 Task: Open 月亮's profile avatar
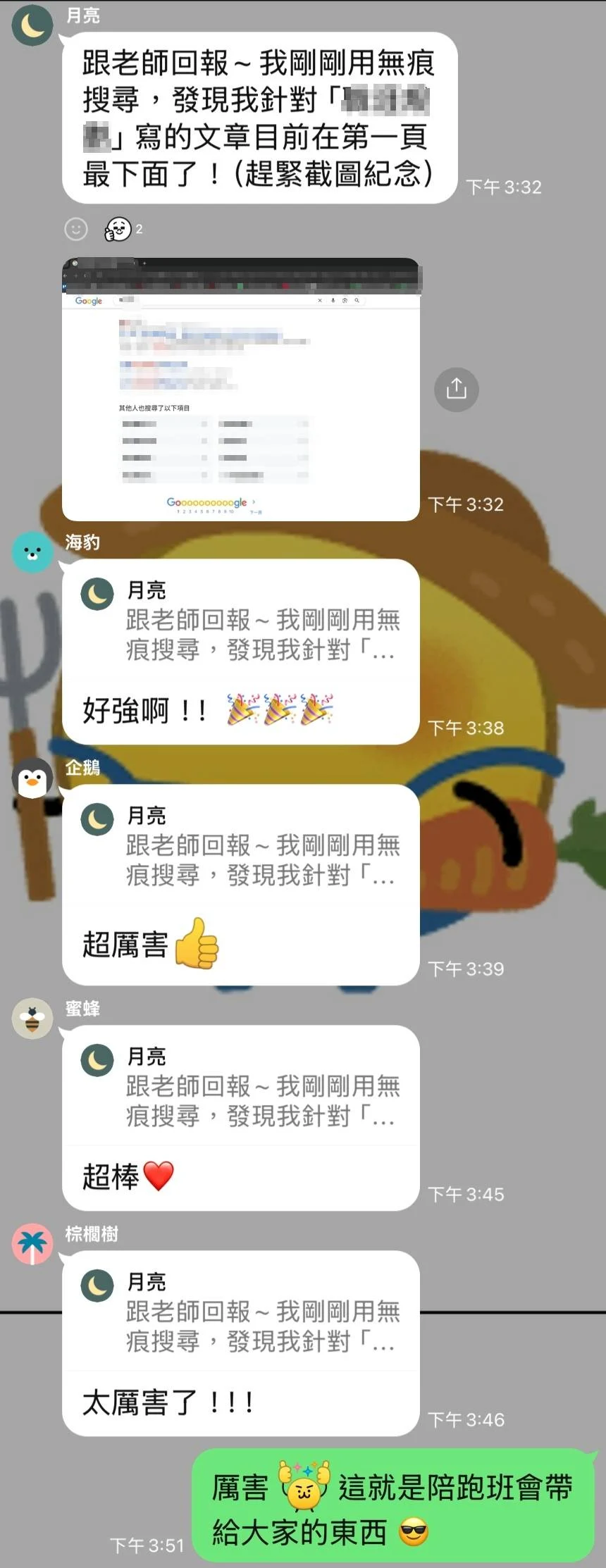[x=32, y=25]
